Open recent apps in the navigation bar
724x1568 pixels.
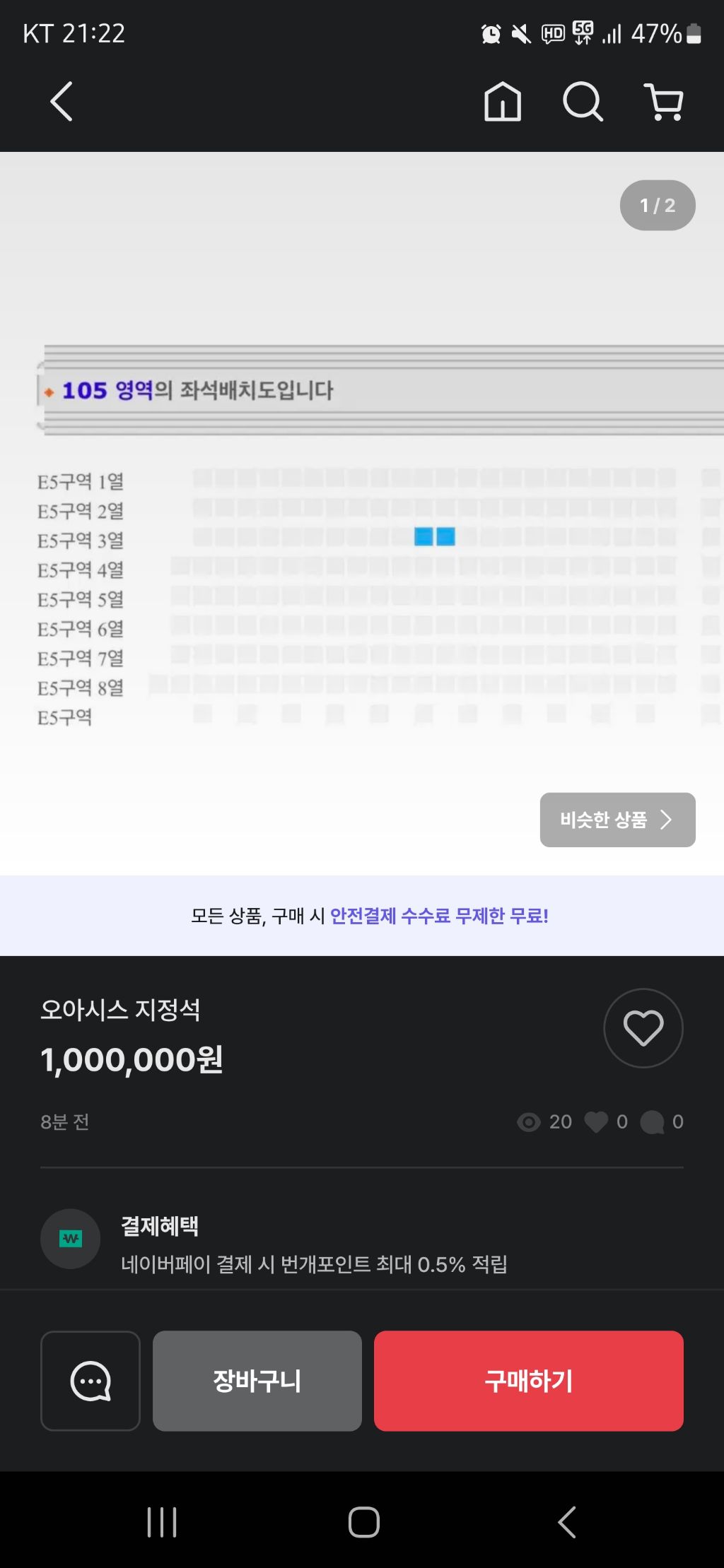[162, 1522]
